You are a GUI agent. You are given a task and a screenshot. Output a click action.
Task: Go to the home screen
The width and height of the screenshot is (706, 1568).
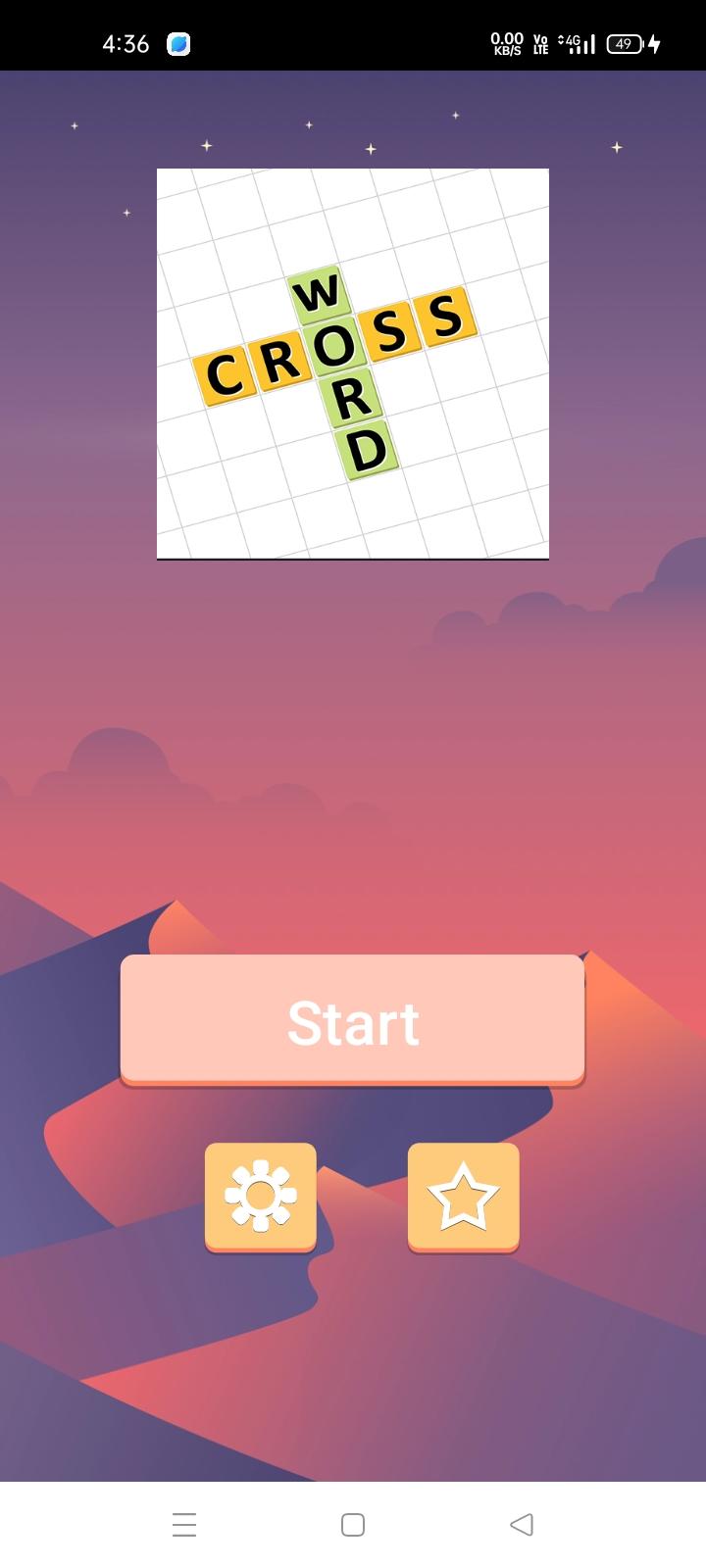point(353,1524)
